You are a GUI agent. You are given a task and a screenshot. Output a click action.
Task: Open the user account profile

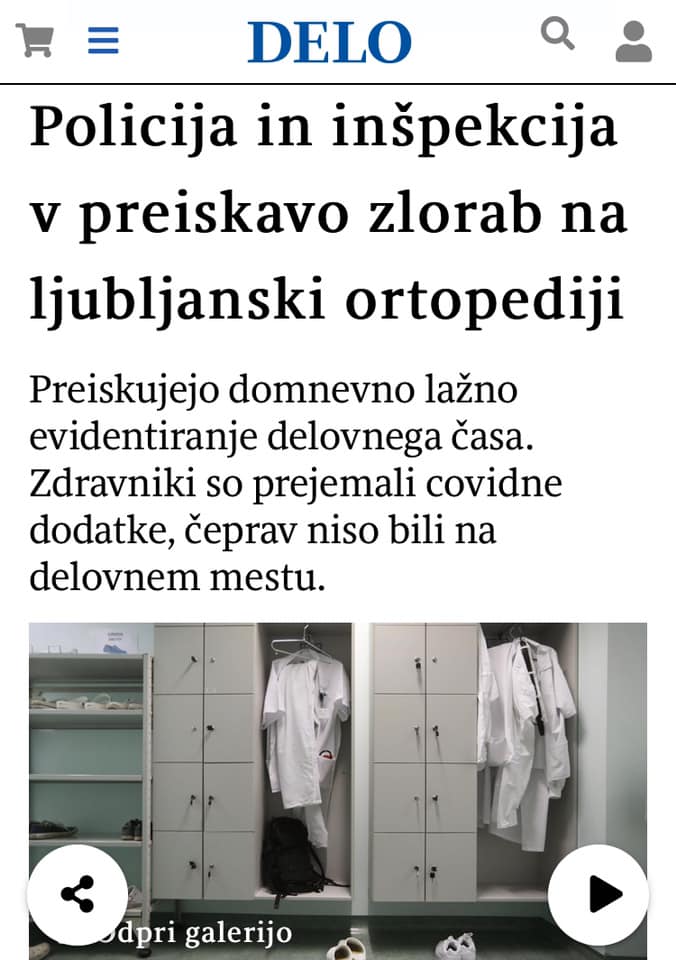click(633, 42)
